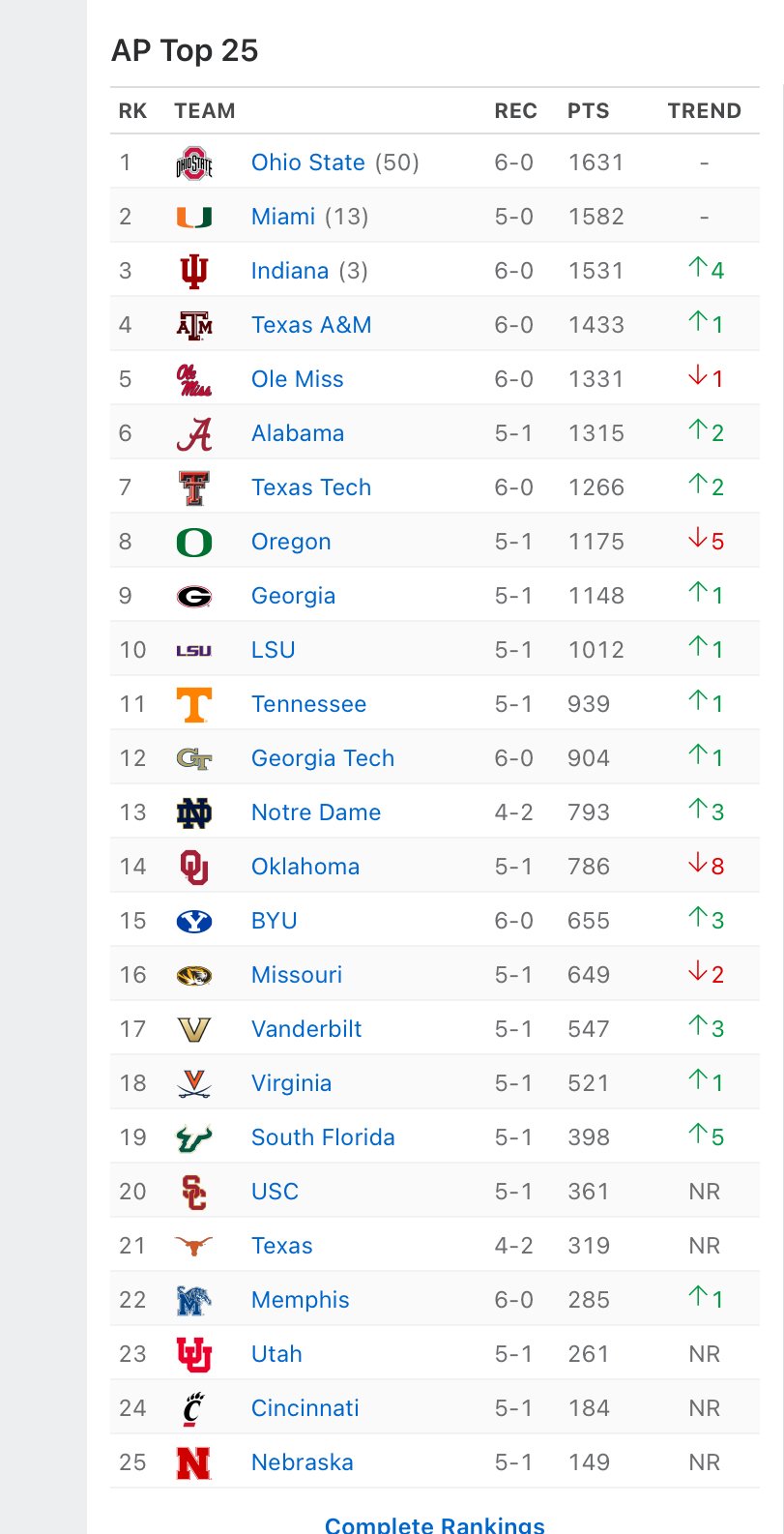View the Oklahoma team link
Image resolution: width=784 pixels, height=1534 pixels.
coord(305,867)
